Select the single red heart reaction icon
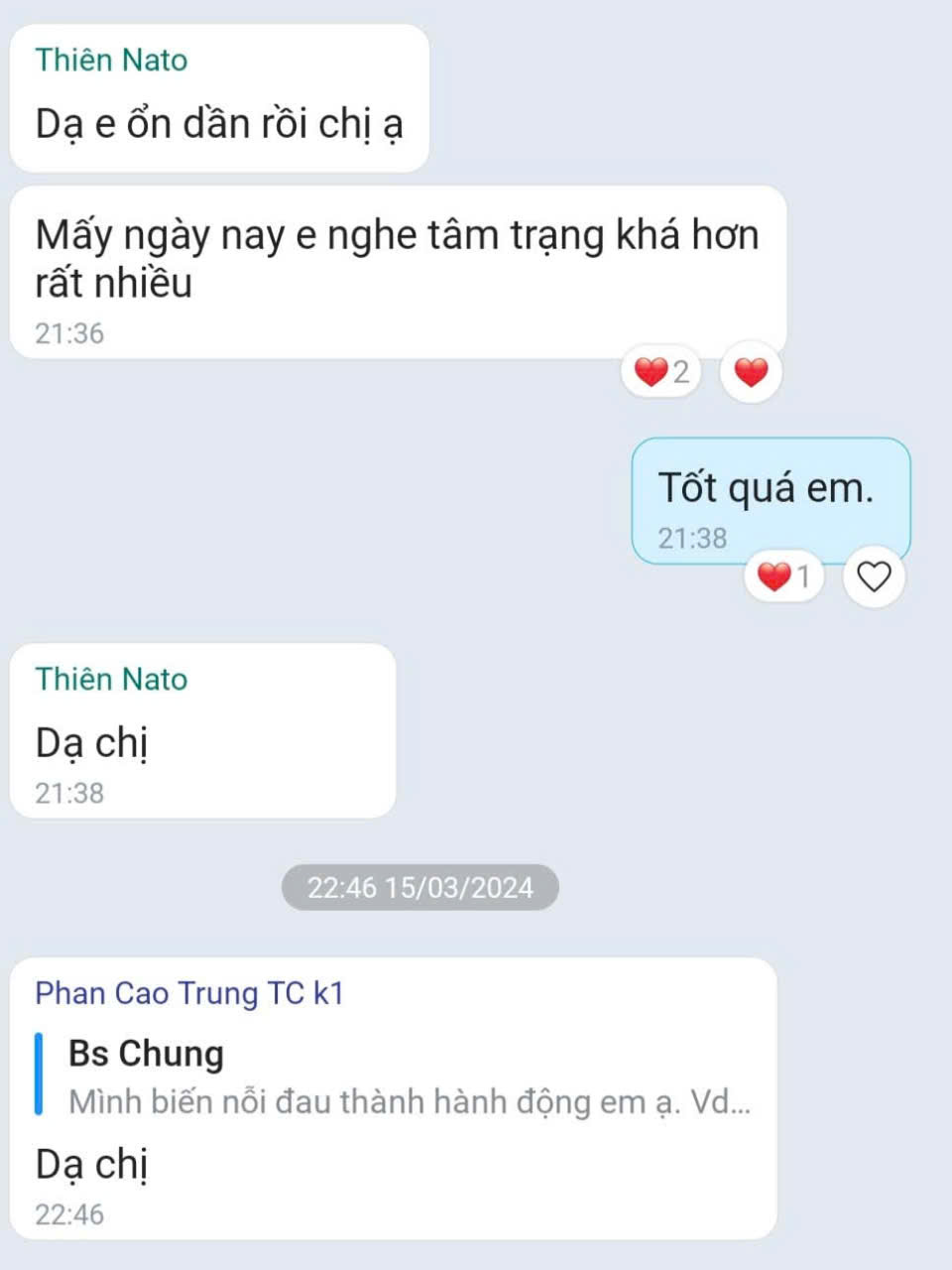 pyautogui.click(x=750, y=372)
